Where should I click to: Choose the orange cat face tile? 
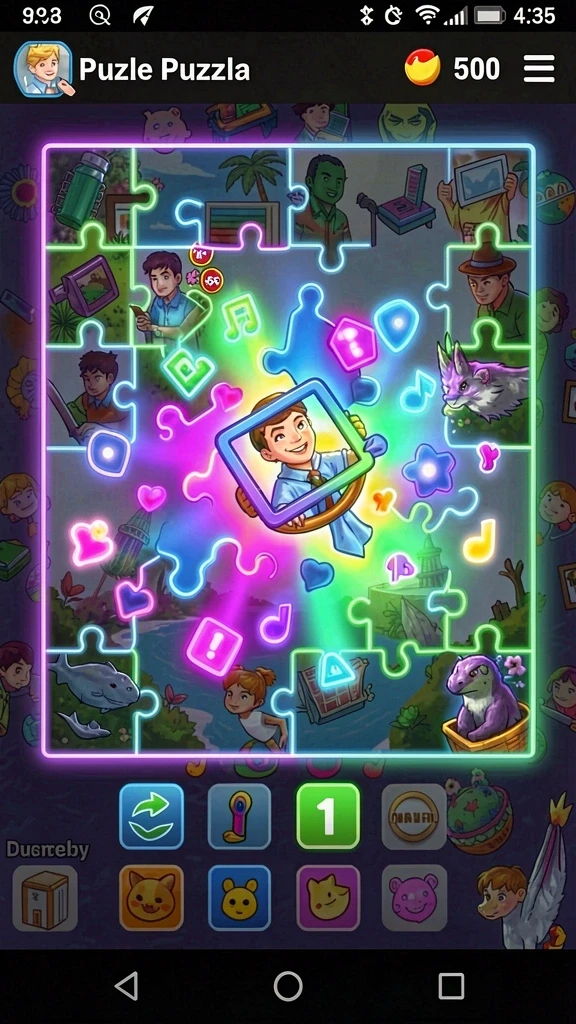pos(152,898)
